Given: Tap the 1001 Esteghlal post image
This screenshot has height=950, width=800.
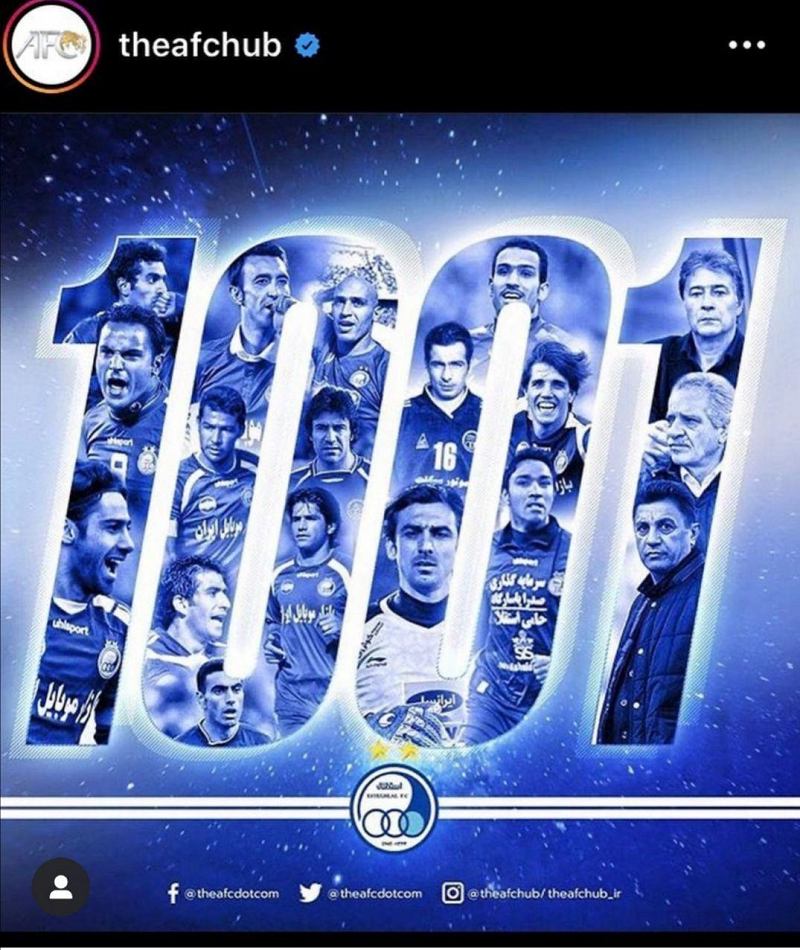Looking at the screenshot, I should click(400, 500).
